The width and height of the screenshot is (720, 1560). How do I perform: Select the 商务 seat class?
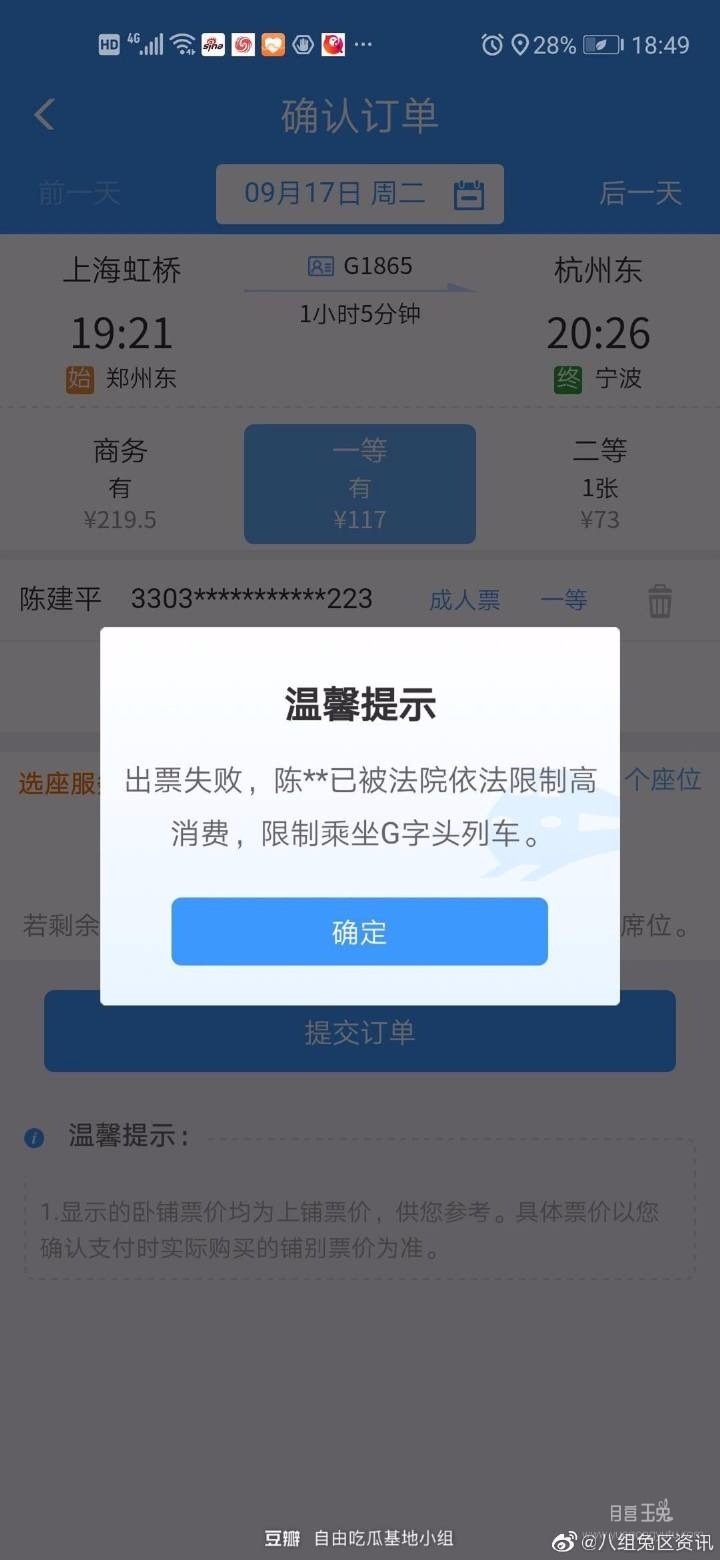click(120, 484)
